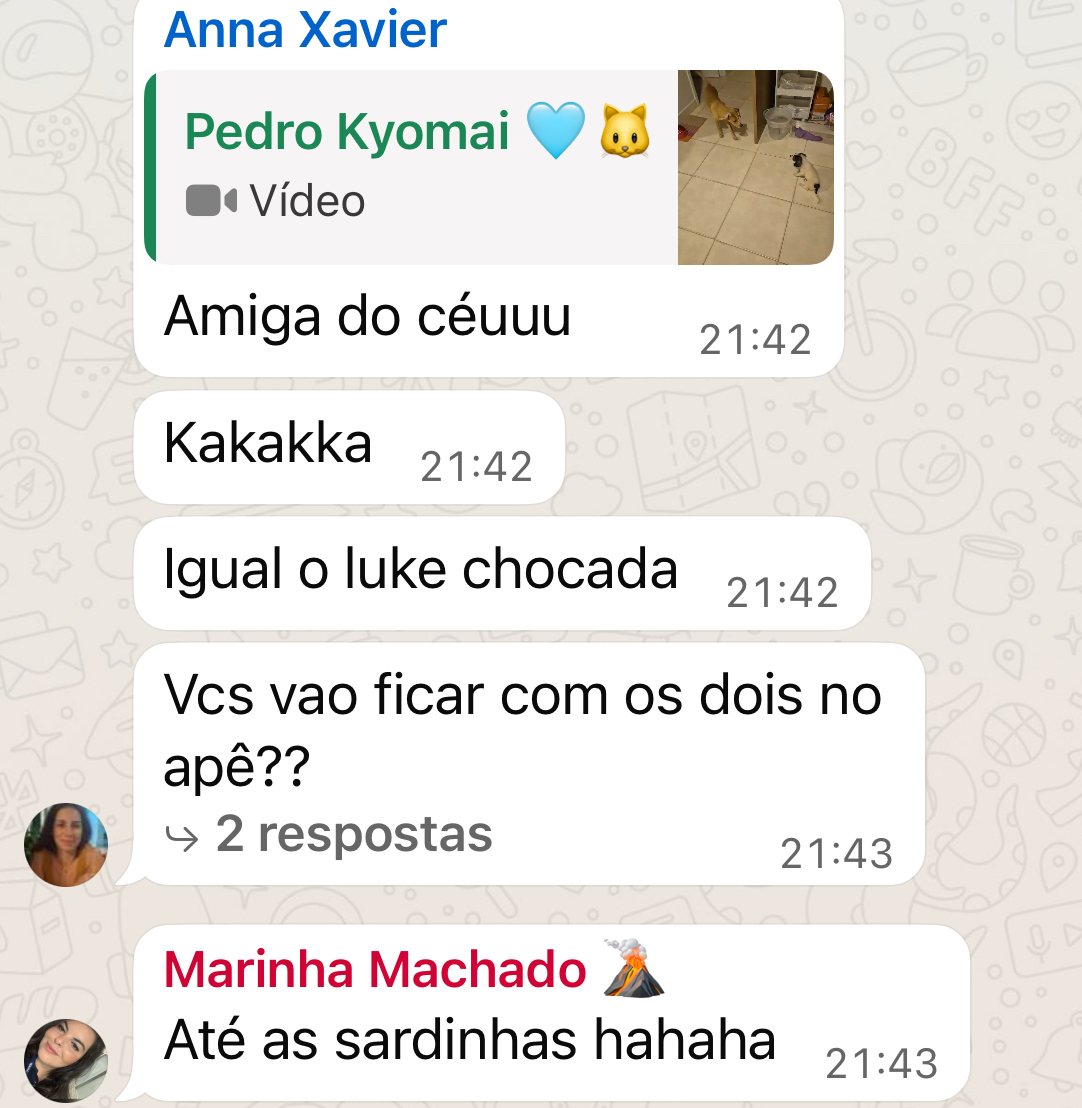Open the quoted Pedro Kyomai video reply
1082x1108 pixels.
[x=490, y=167]
